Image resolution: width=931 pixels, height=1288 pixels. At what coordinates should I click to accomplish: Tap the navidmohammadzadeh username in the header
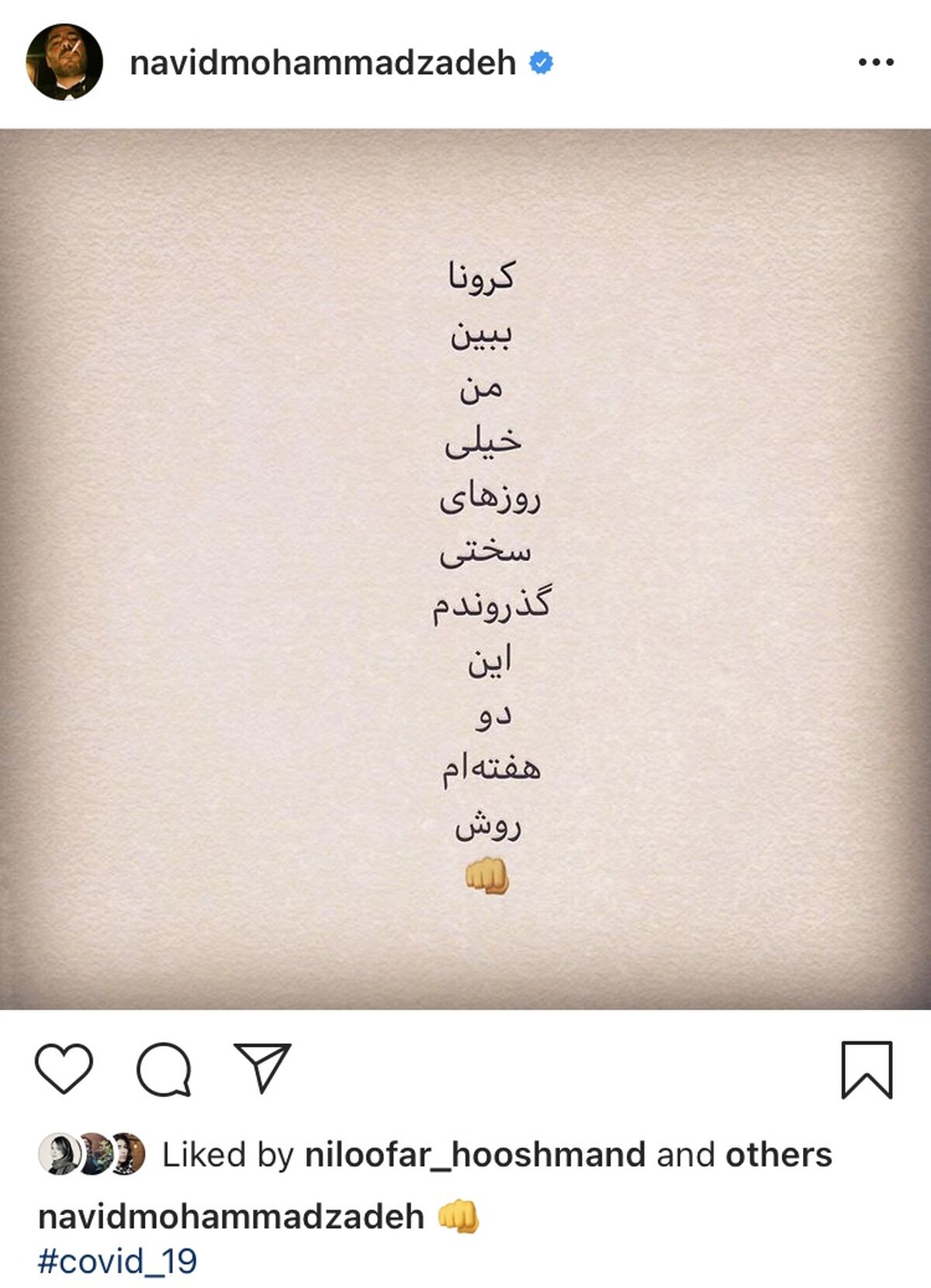coord(323,63)
